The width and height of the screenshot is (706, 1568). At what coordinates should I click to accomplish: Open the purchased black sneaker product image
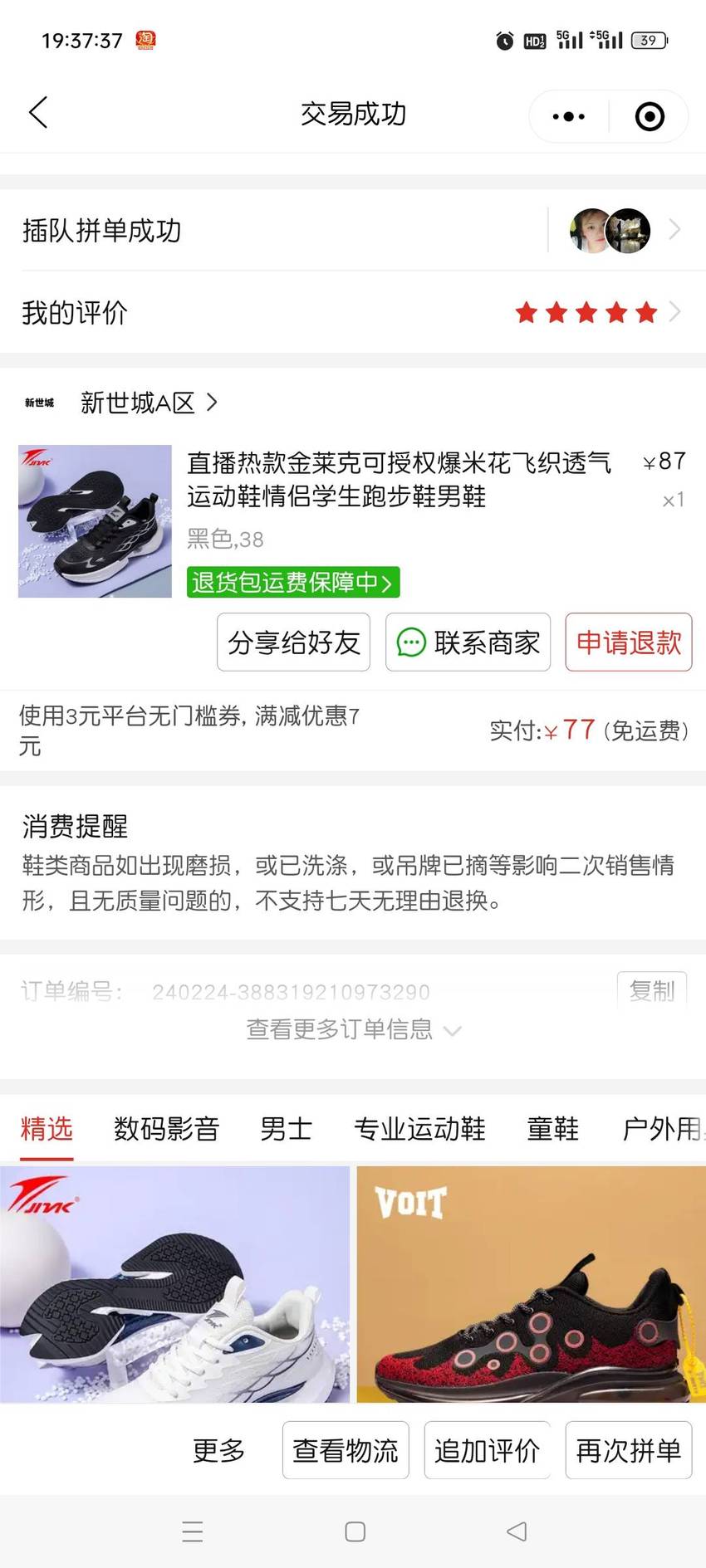[95, 521]
